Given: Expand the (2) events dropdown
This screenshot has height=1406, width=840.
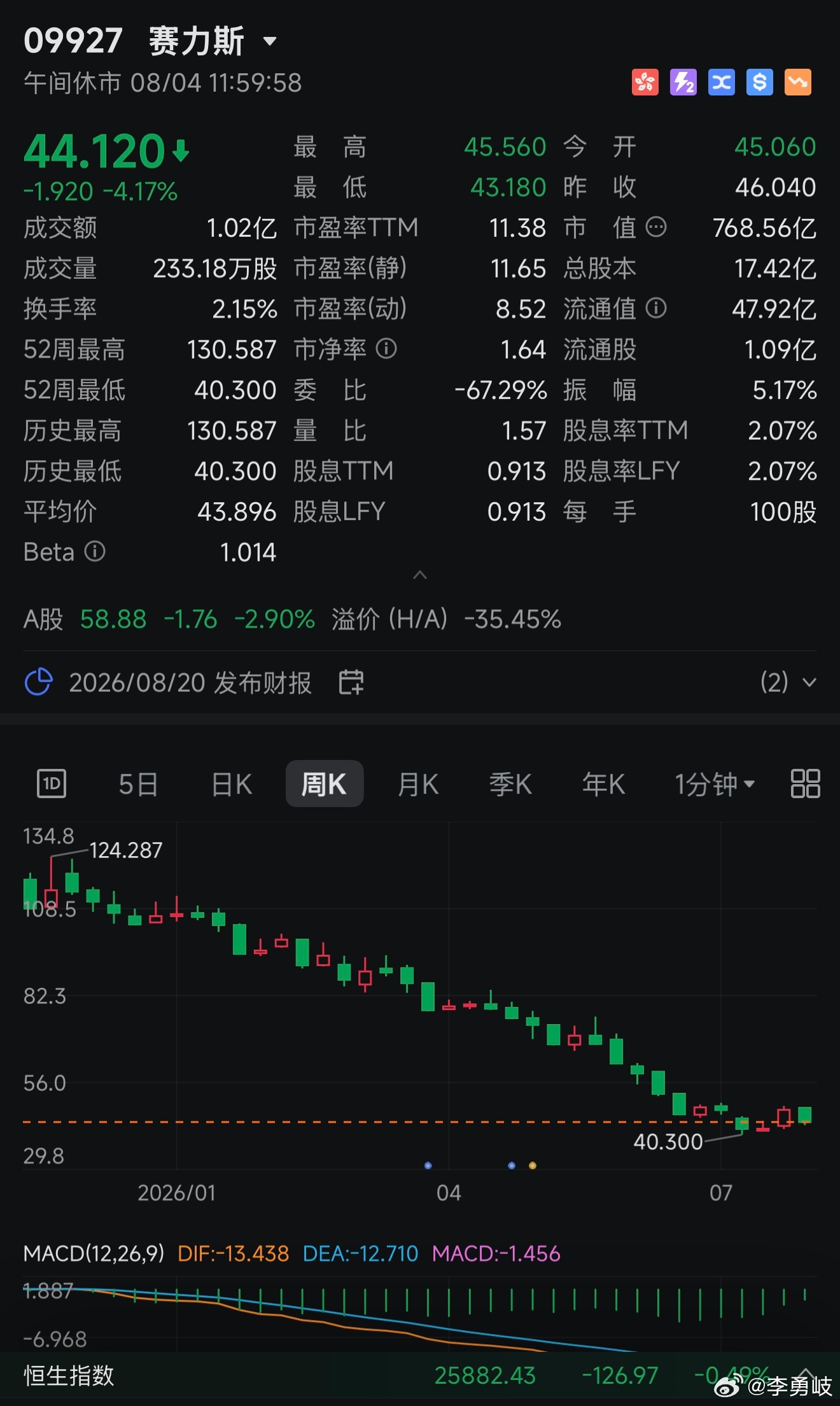Looking at the screenshot, I should click(x=788, y=682).
